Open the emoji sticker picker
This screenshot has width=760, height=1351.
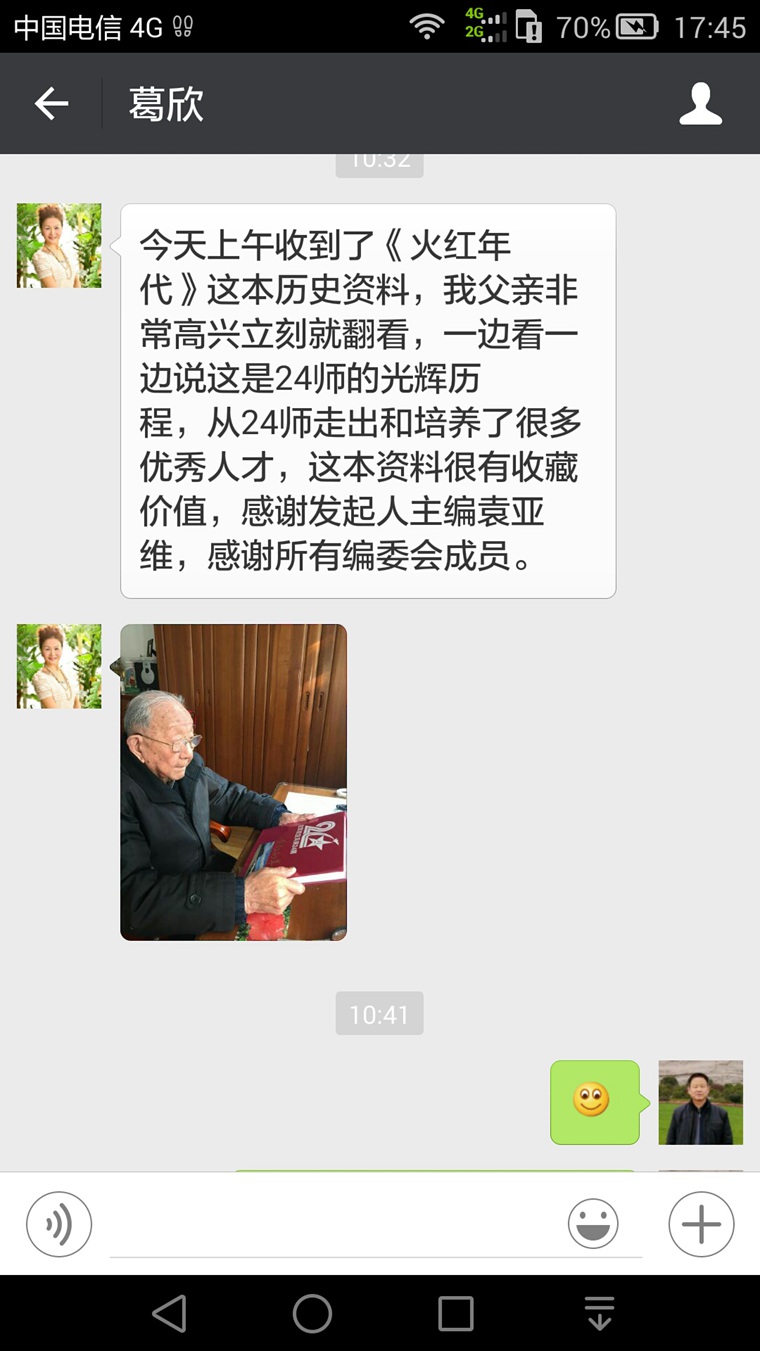coord(593,1223)
